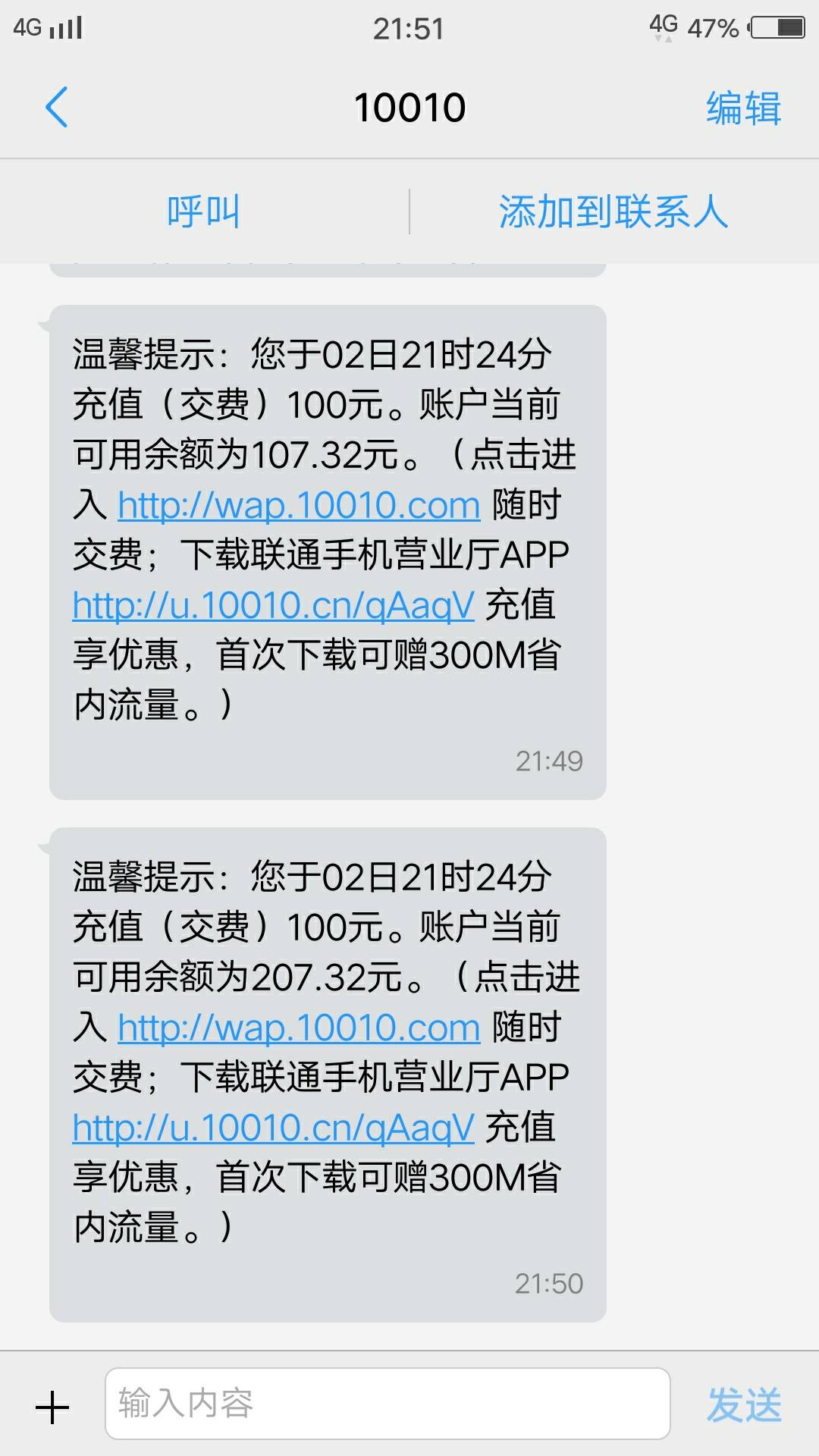Add 10010 via 添加到联系人

[x=613, y=212]
